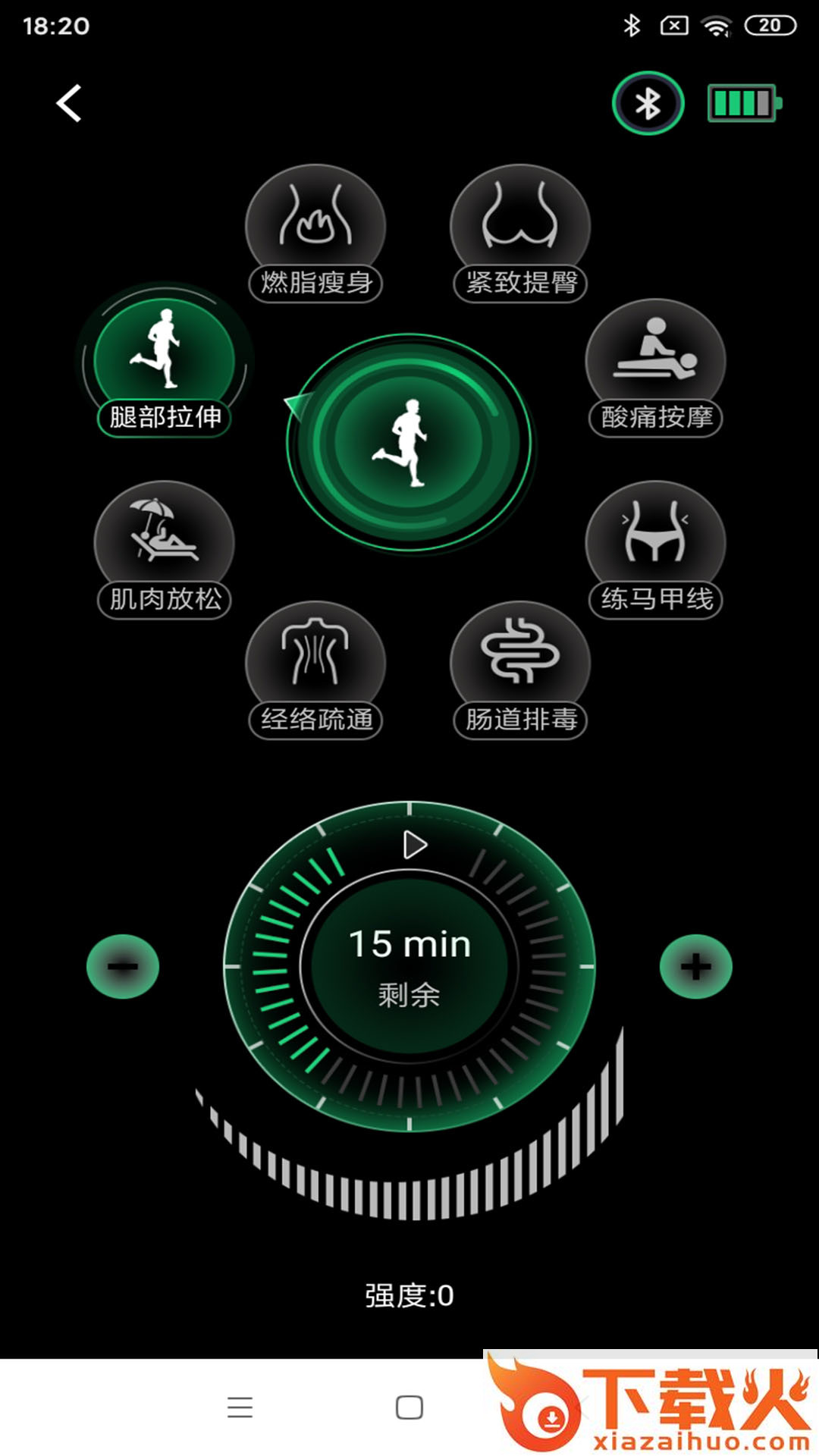The width and height of the screenshot is (819, 1456).
Task: Switch to the 肠道排毒 mode
Action: pos(520,669)
